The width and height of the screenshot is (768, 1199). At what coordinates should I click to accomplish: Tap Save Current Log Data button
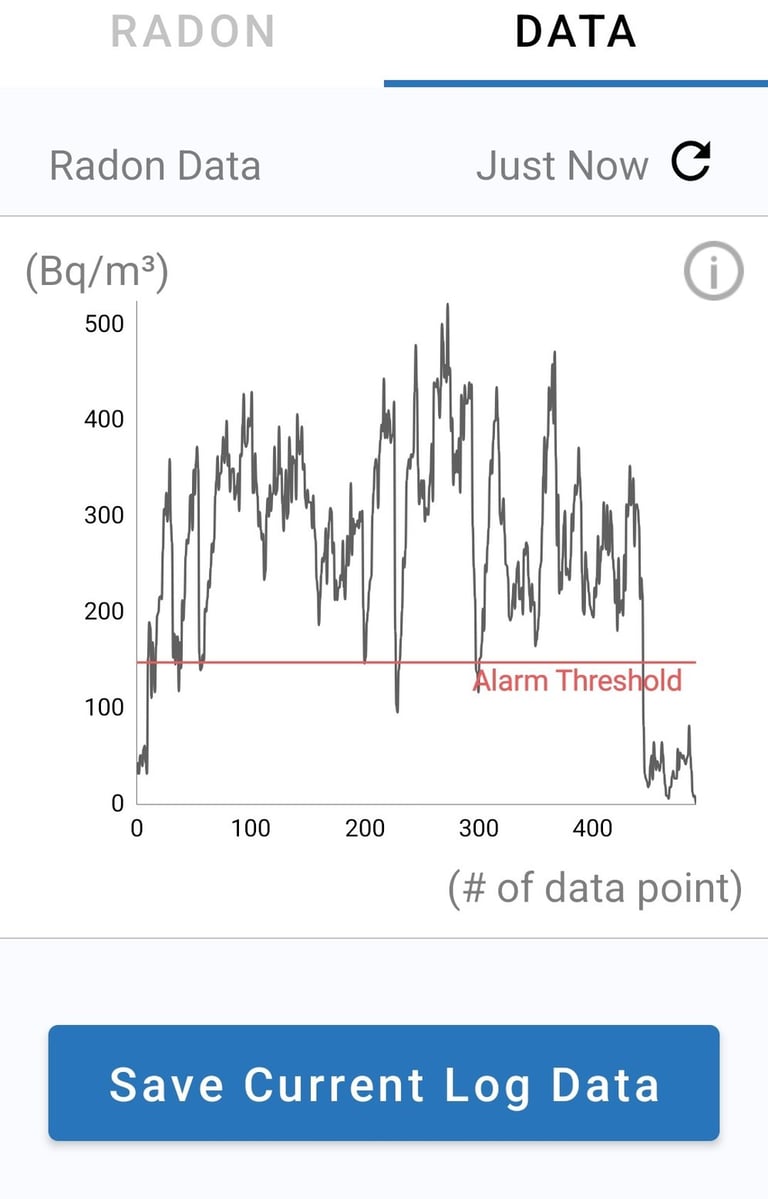384,1083
